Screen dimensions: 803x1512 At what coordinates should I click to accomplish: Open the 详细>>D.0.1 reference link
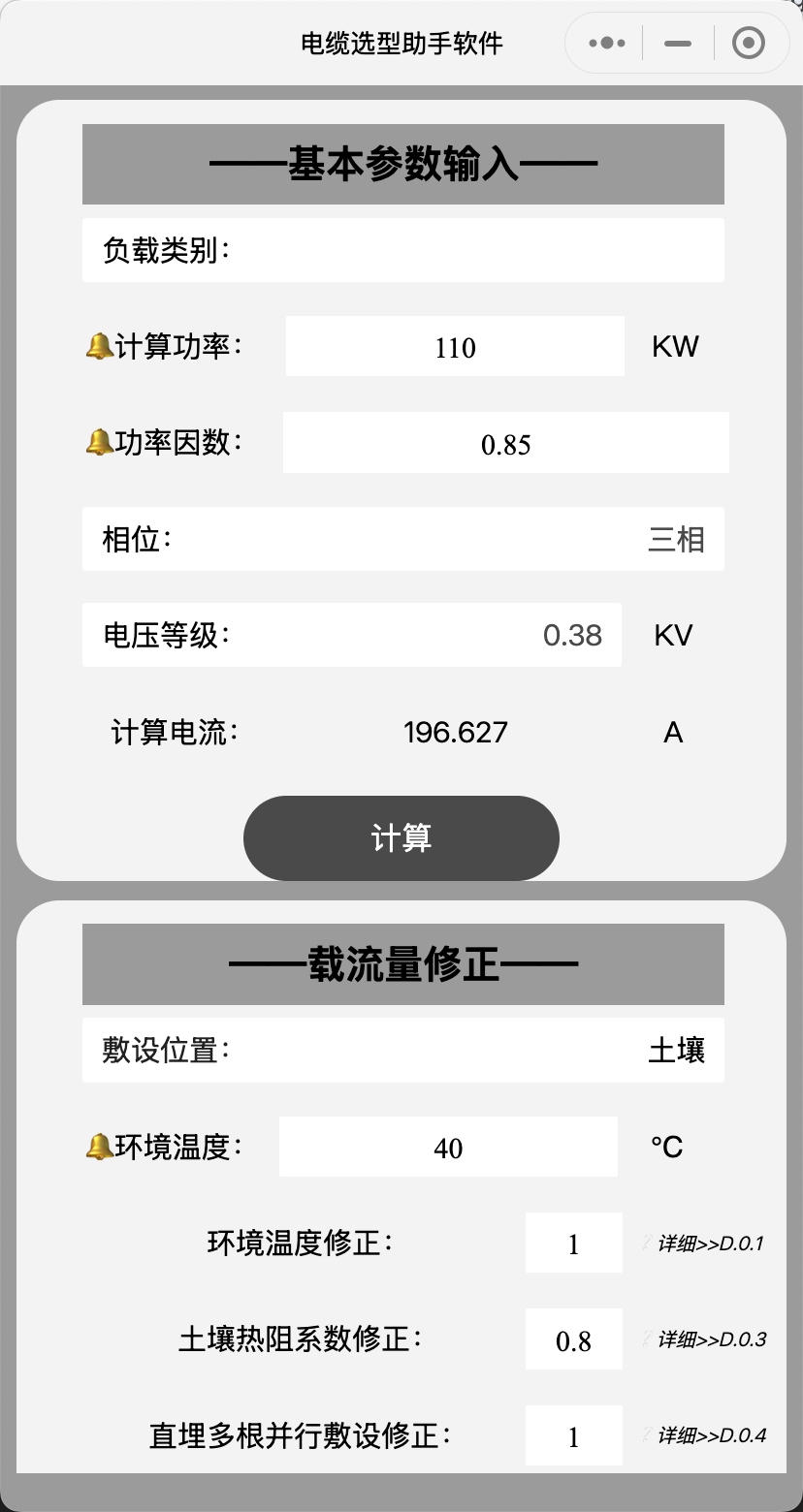[711, 1244]
